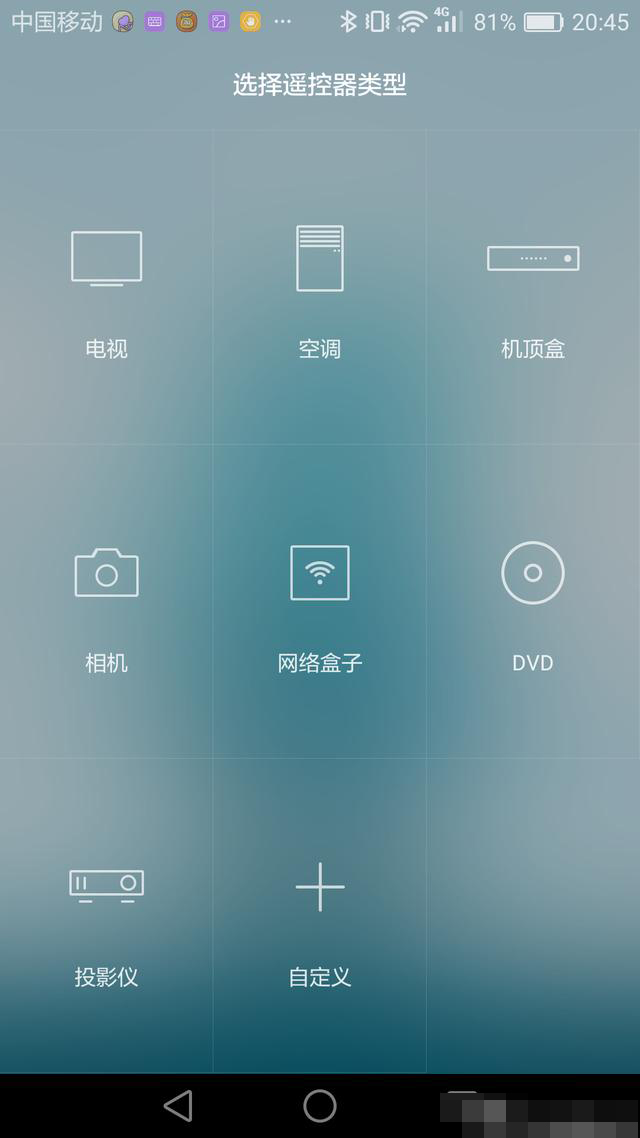
Task: Select the 电视 remote type
Action: 106,287
